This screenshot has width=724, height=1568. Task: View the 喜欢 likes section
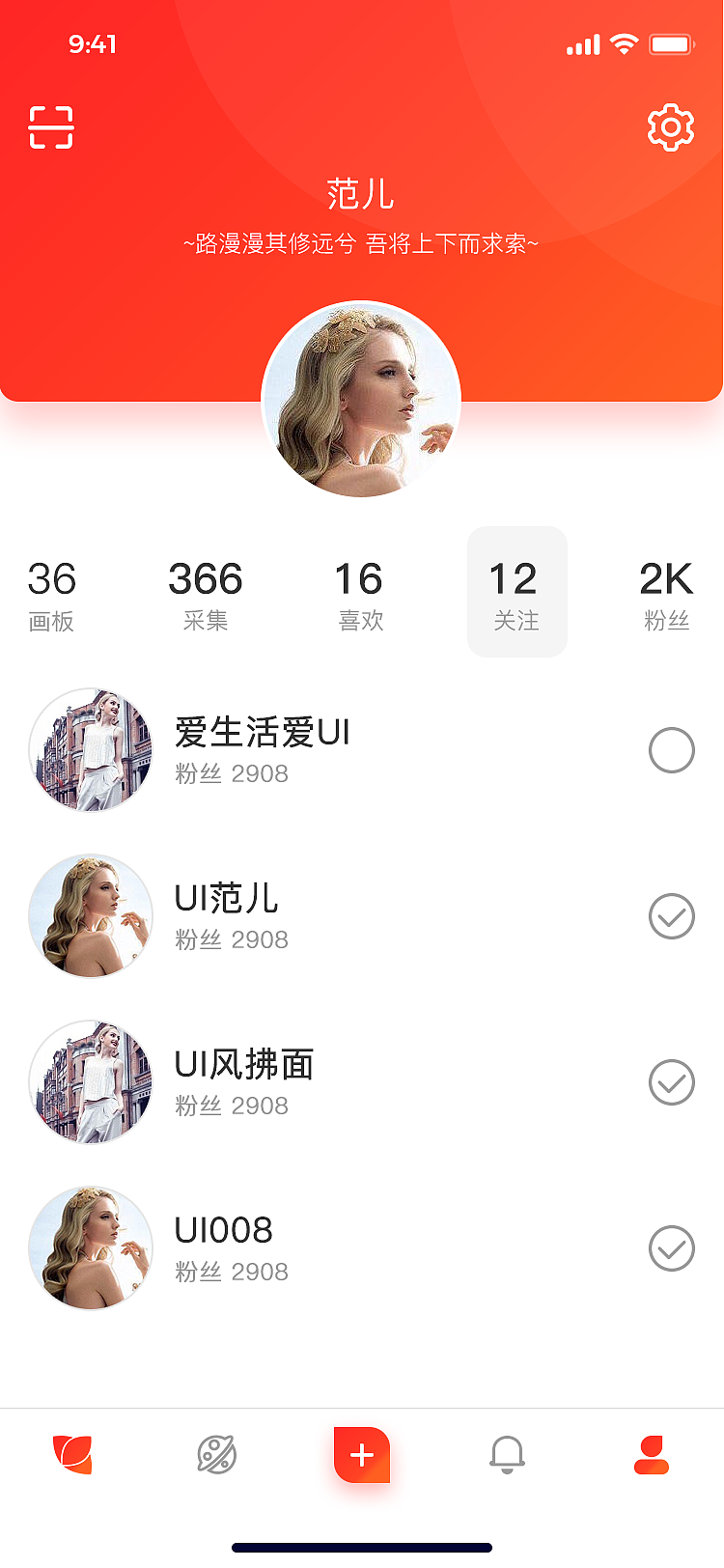[x=361, y=592]
